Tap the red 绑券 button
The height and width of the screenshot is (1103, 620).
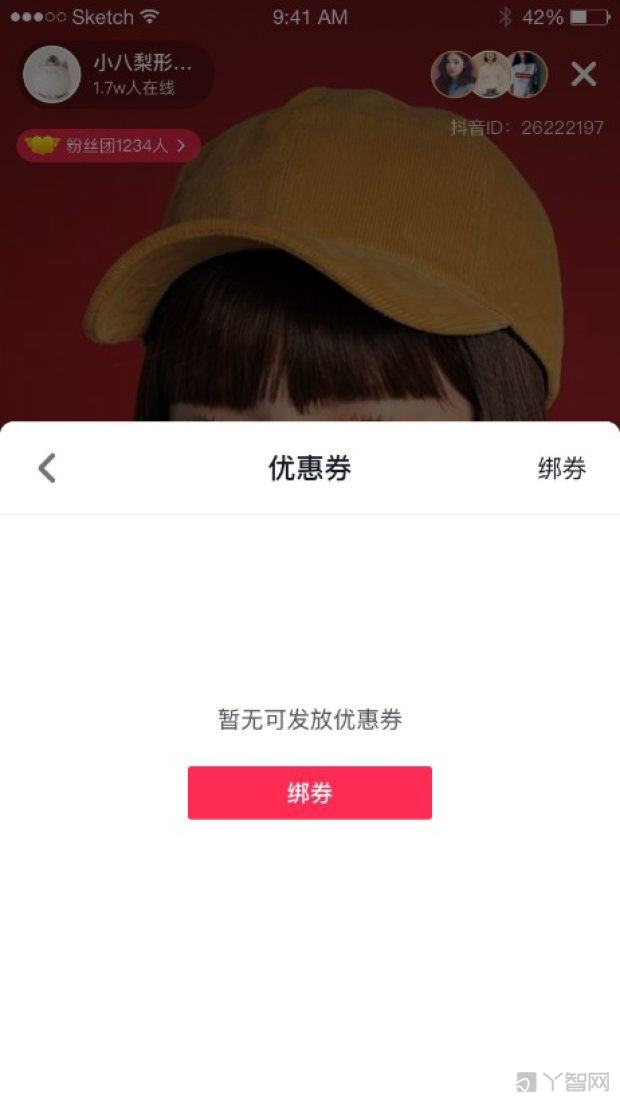pyautogui.click(x=310, y=793)
